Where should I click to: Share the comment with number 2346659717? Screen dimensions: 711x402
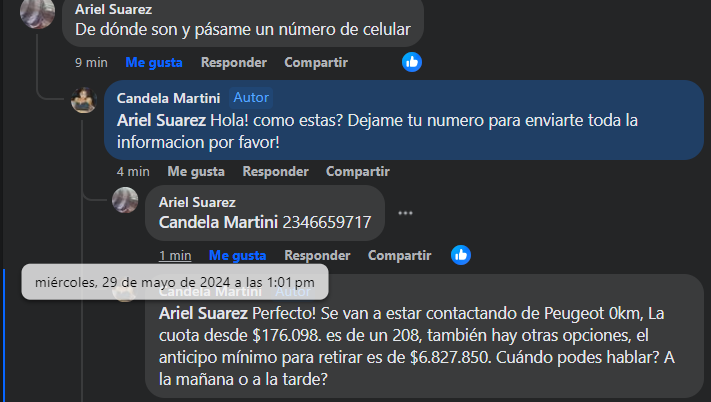(399, 255)
